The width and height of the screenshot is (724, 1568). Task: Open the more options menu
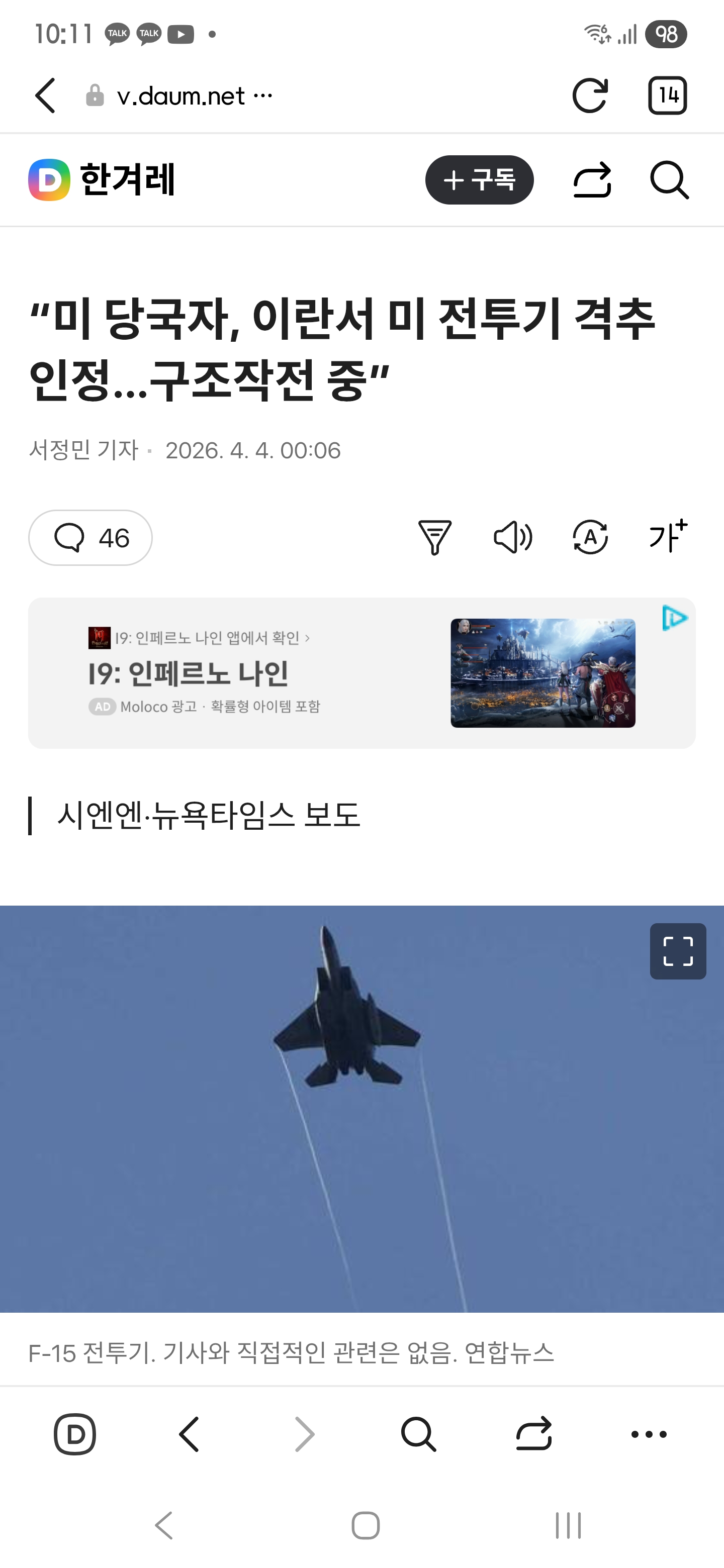click(649, 1434)
